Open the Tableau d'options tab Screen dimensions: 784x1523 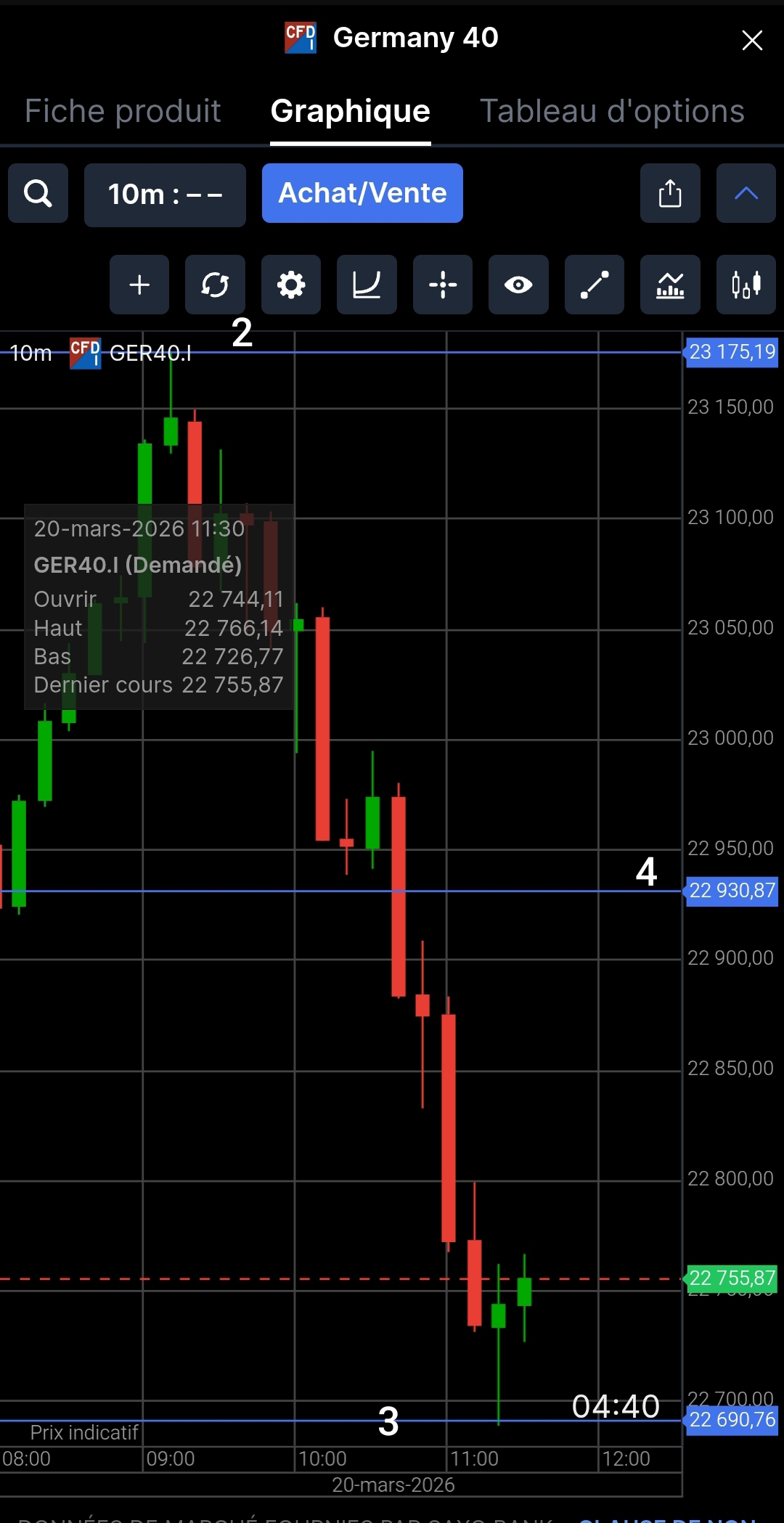tap(612, 111)
